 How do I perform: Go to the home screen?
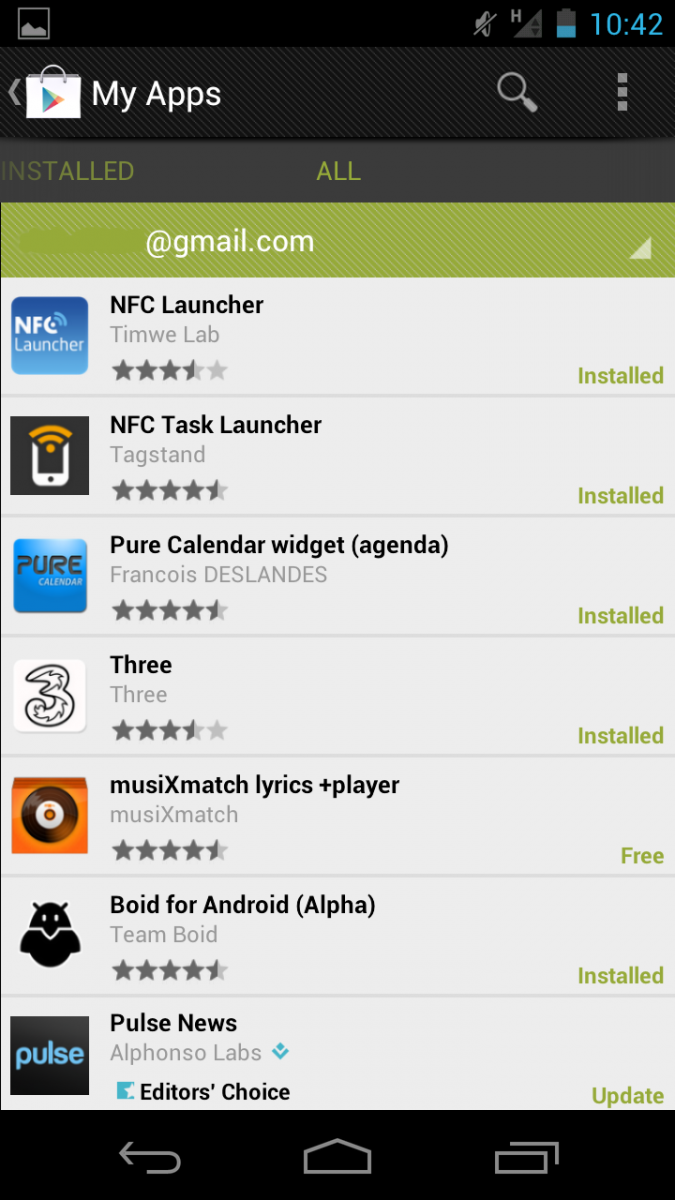point(337,1157)
